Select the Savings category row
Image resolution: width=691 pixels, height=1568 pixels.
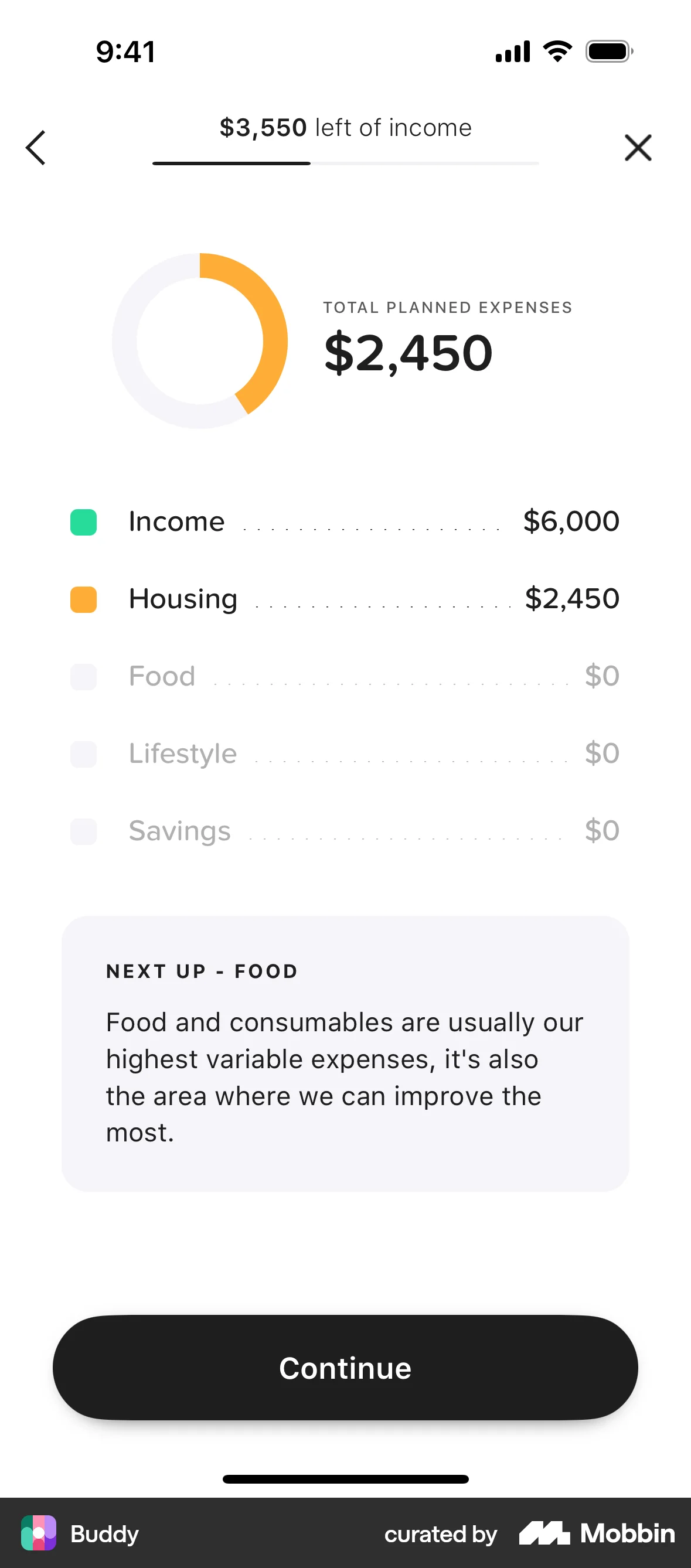[345, 831]
